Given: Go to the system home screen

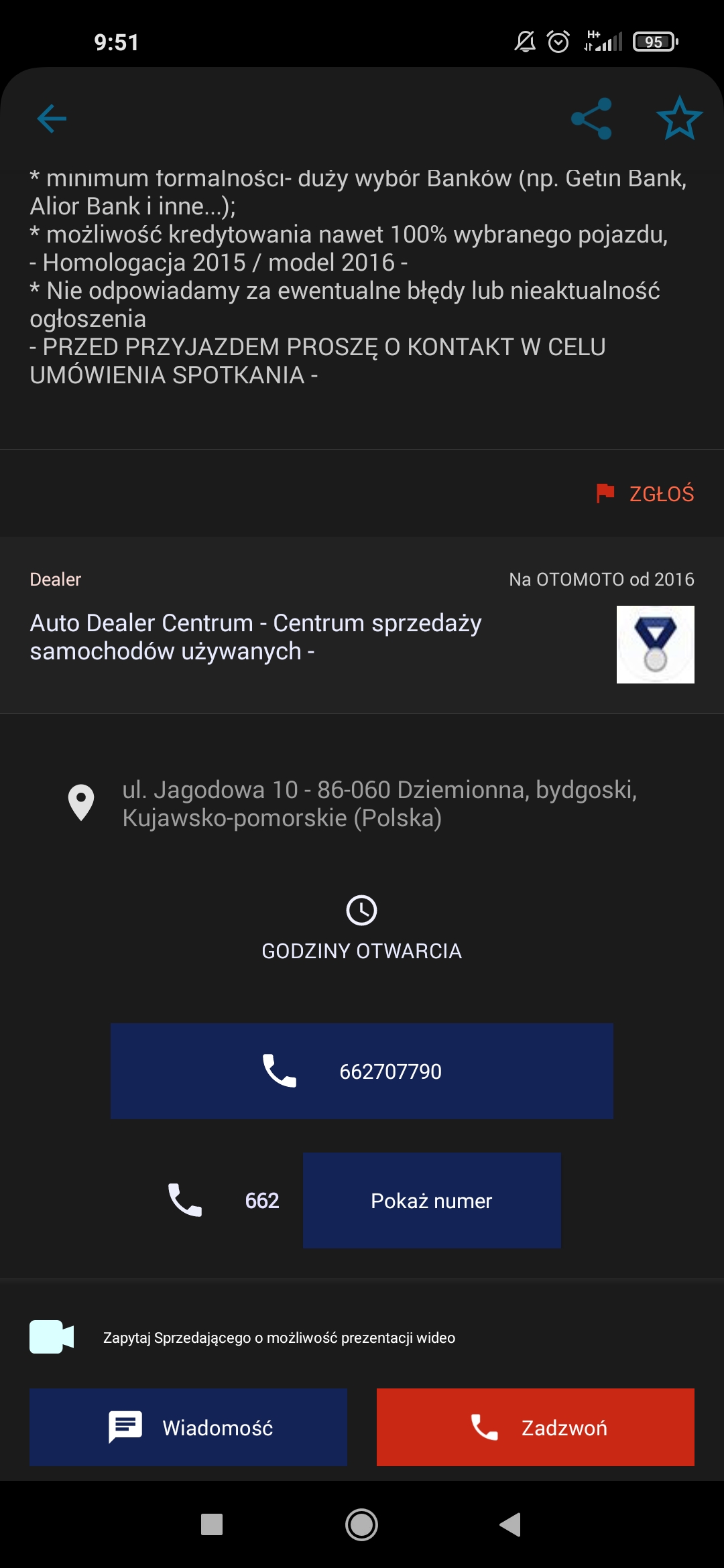Looking at the screenshot, I should tap(361, 1525).
